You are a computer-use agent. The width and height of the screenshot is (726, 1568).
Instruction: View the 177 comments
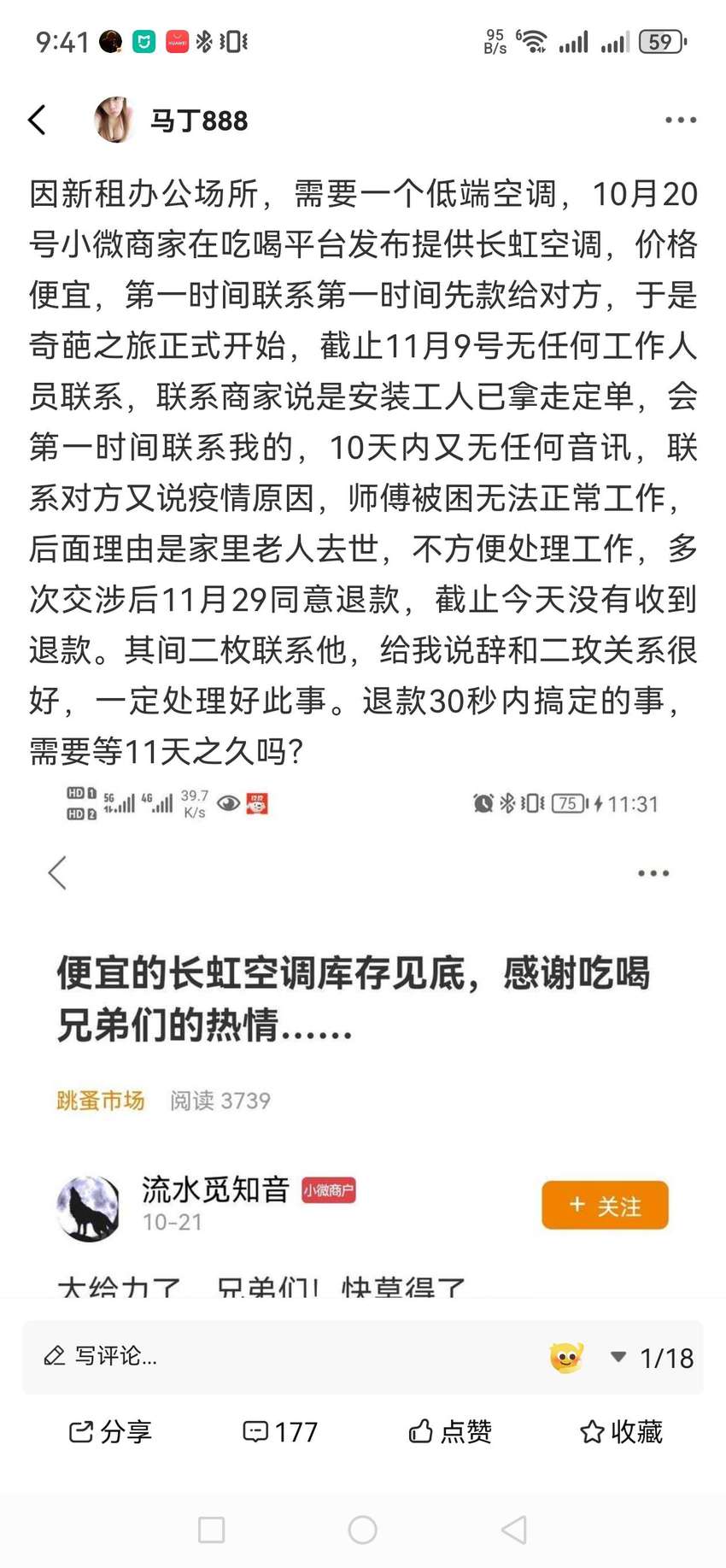point(280,1431)
